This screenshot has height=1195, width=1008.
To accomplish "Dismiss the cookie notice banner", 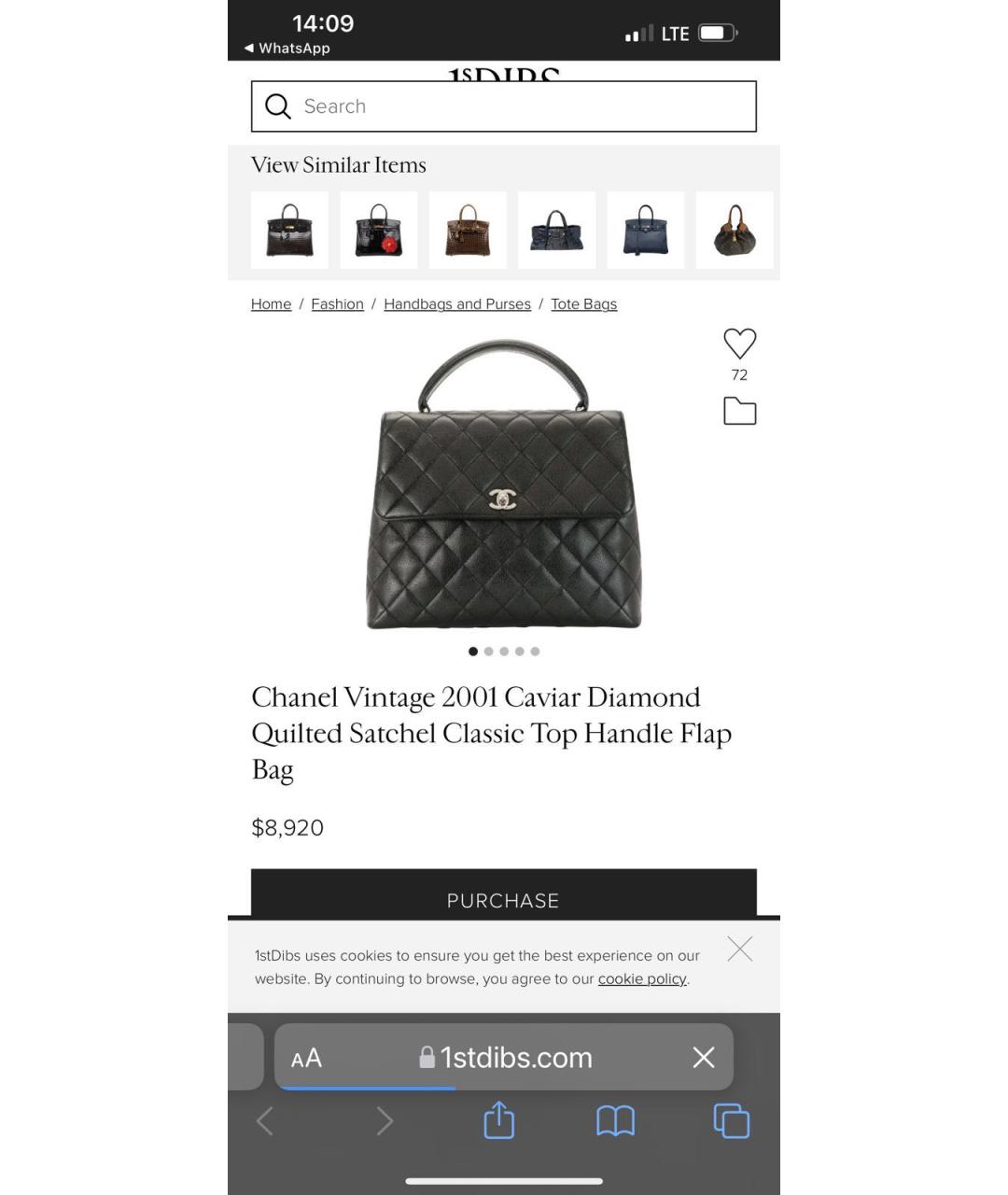I will 739,949.
